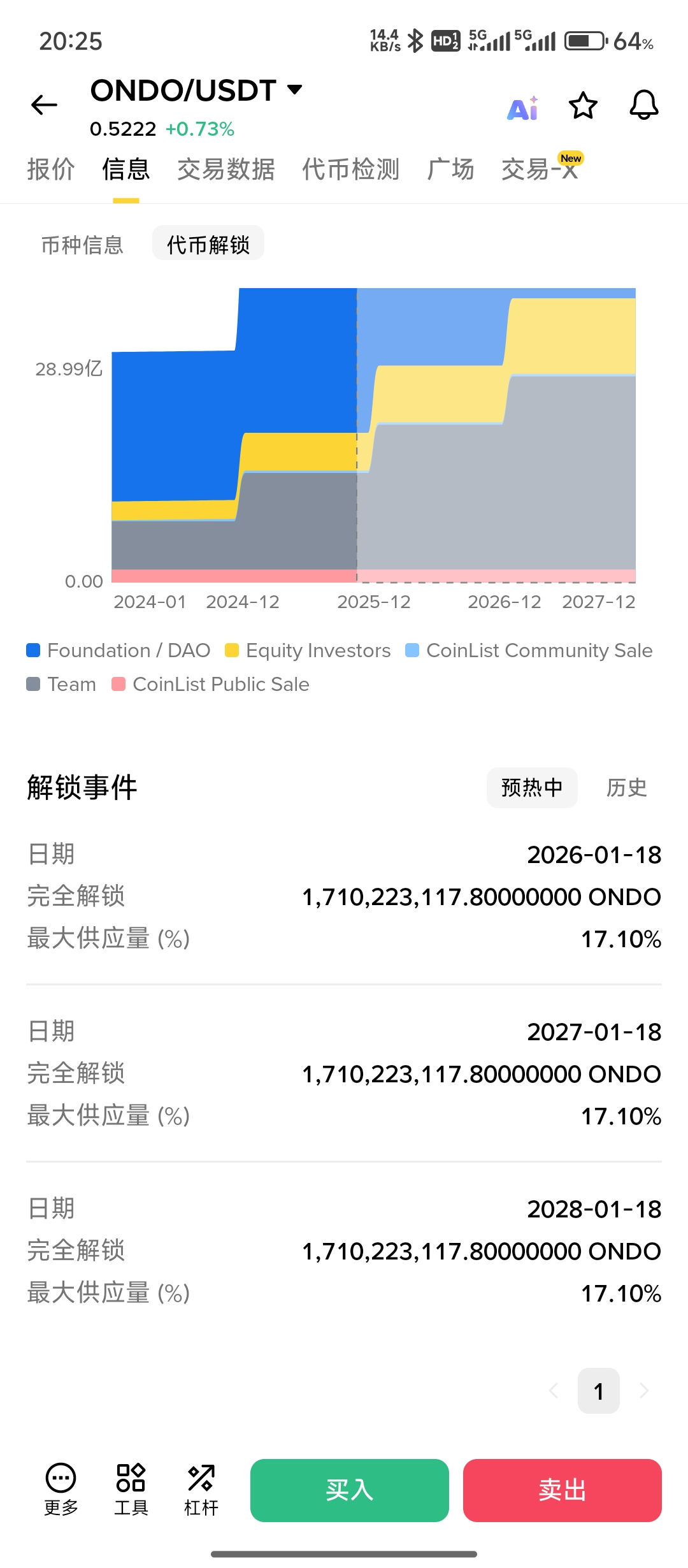Open the ONDO/USDT pair dropdown
The width and height of the screenshot is (688, 1568).
(x=294, y=90)
